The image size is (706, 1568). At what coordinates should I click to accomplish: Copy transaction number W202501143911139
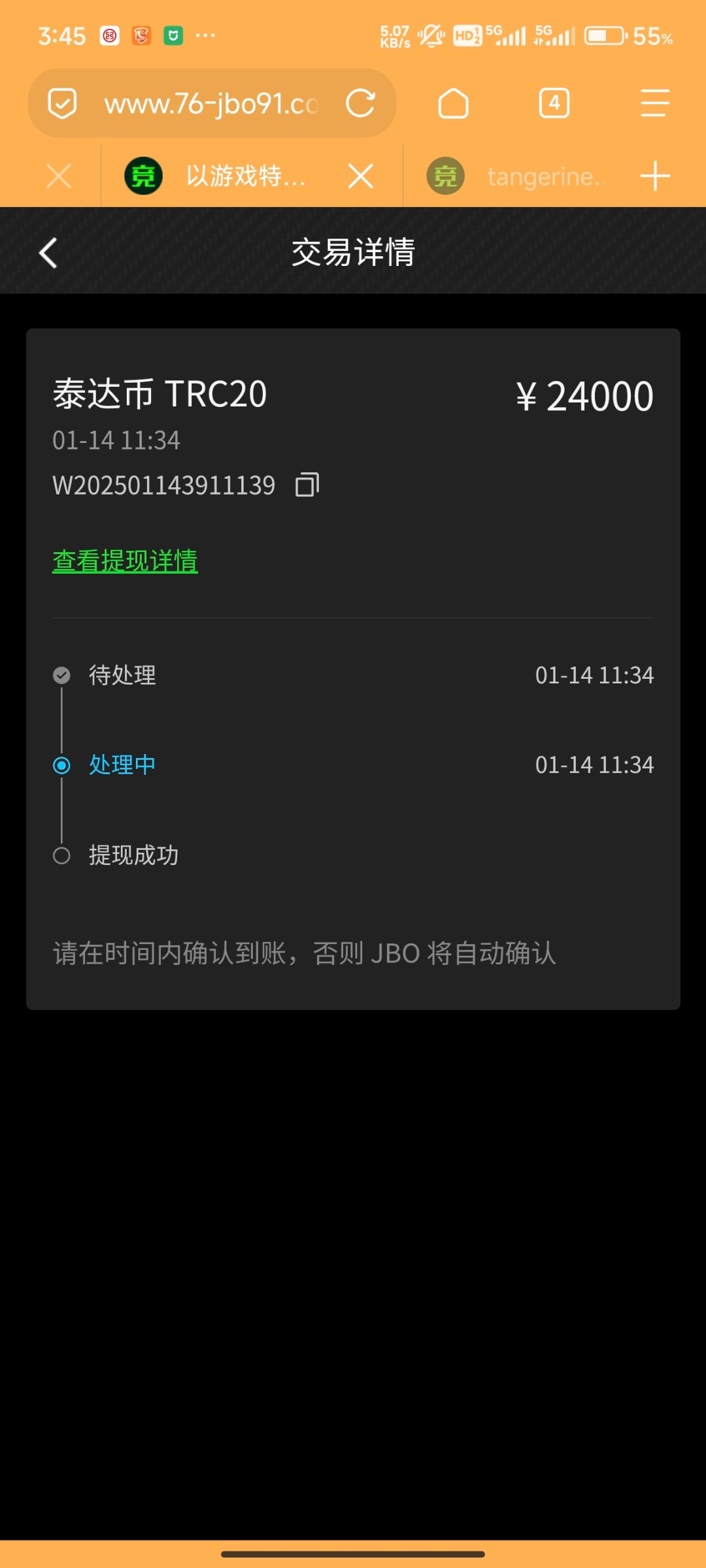307,485
